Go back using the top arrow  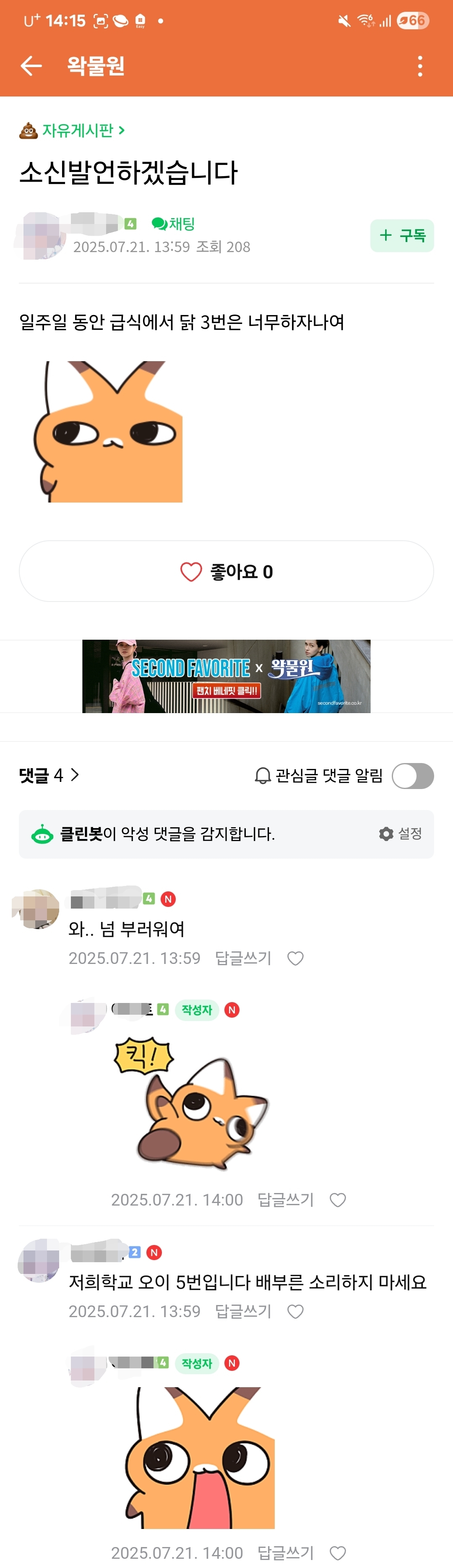31,66
